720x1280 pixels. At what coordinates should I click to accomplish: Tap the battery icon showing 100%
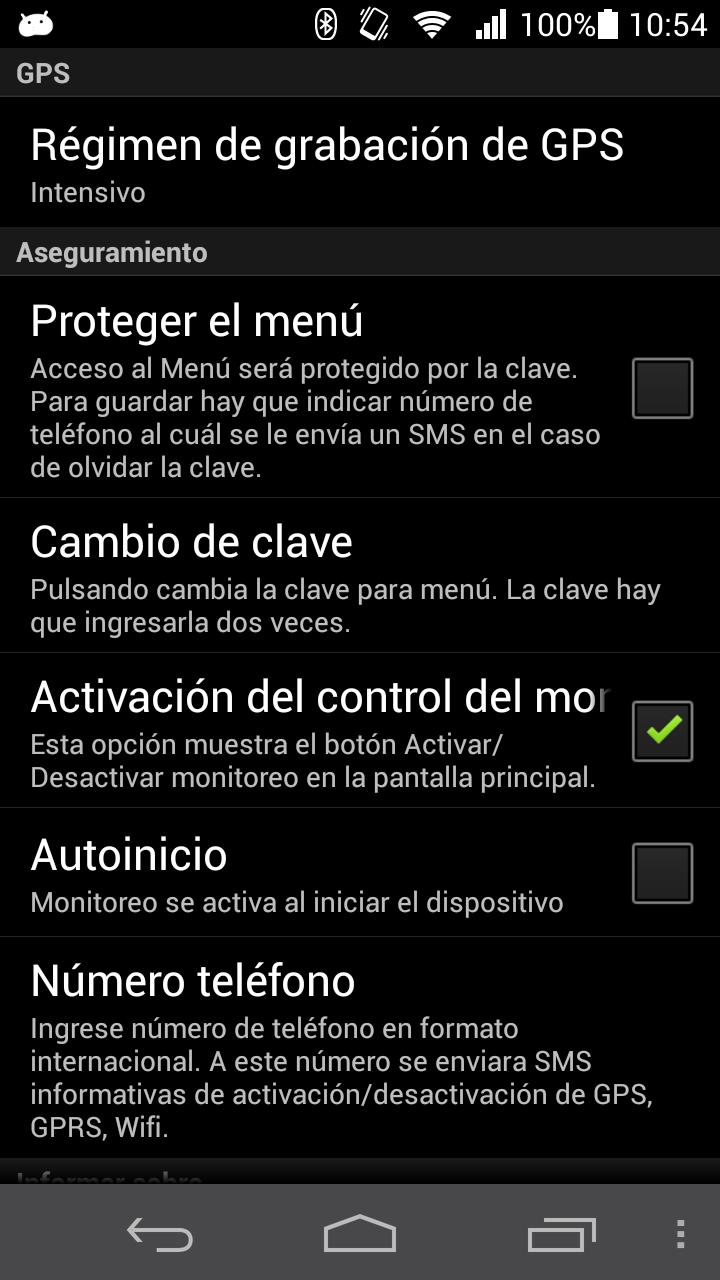(x=607, y=22)
